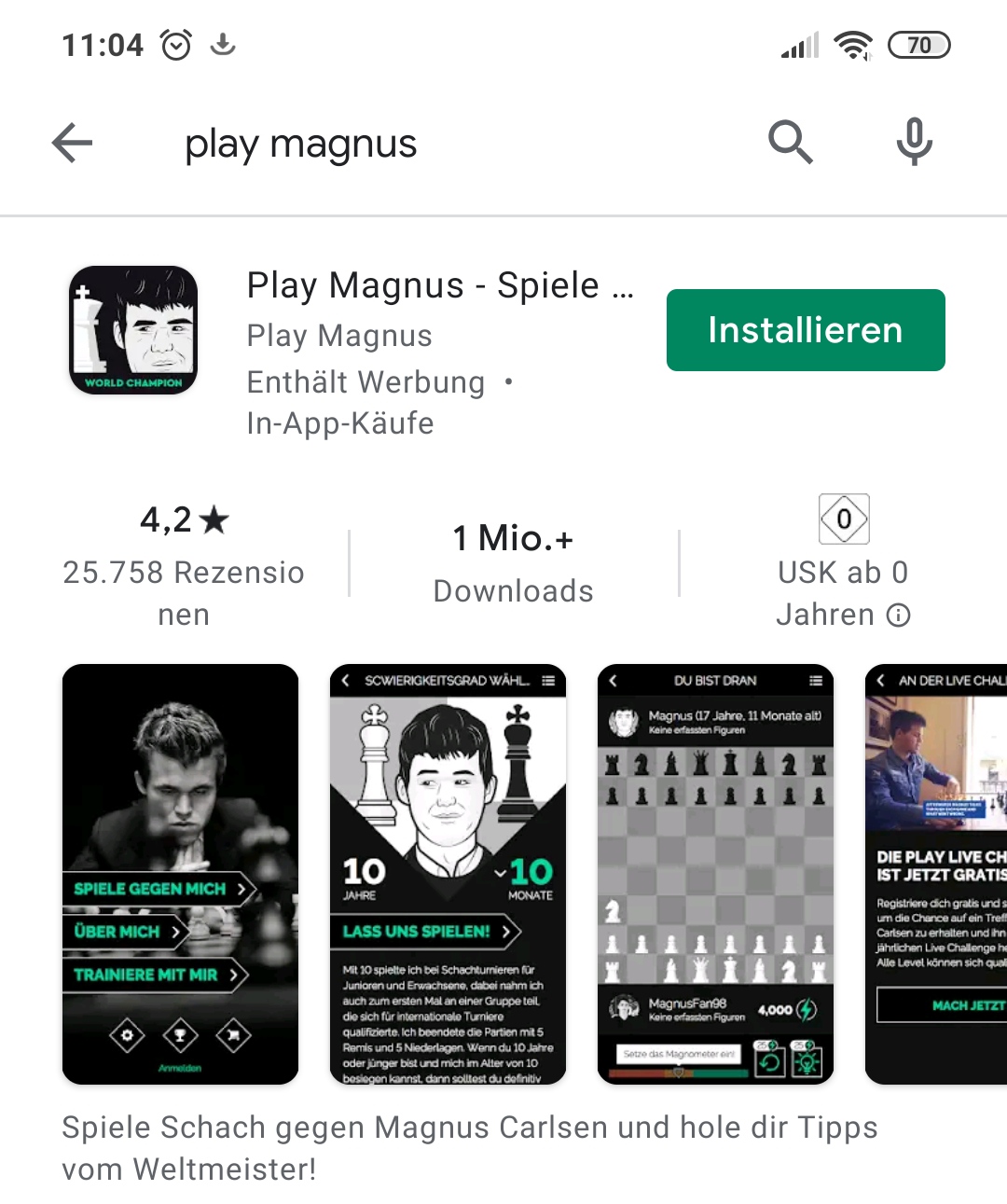Open the 'Spiele gegen mich' screenshot
1007x1204 pixels.
coord(180,874)
